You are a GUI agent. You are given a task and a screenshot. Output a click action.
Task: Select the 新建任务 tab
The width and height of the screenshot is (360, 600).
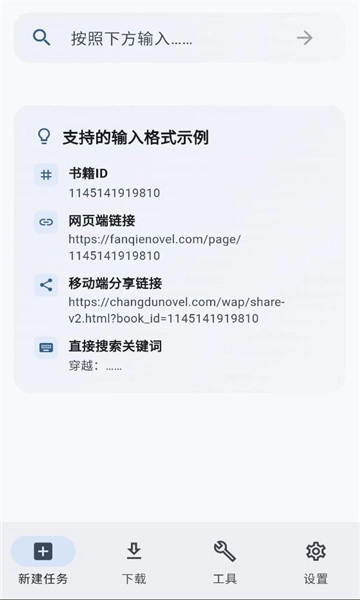[x=43, y=561]
